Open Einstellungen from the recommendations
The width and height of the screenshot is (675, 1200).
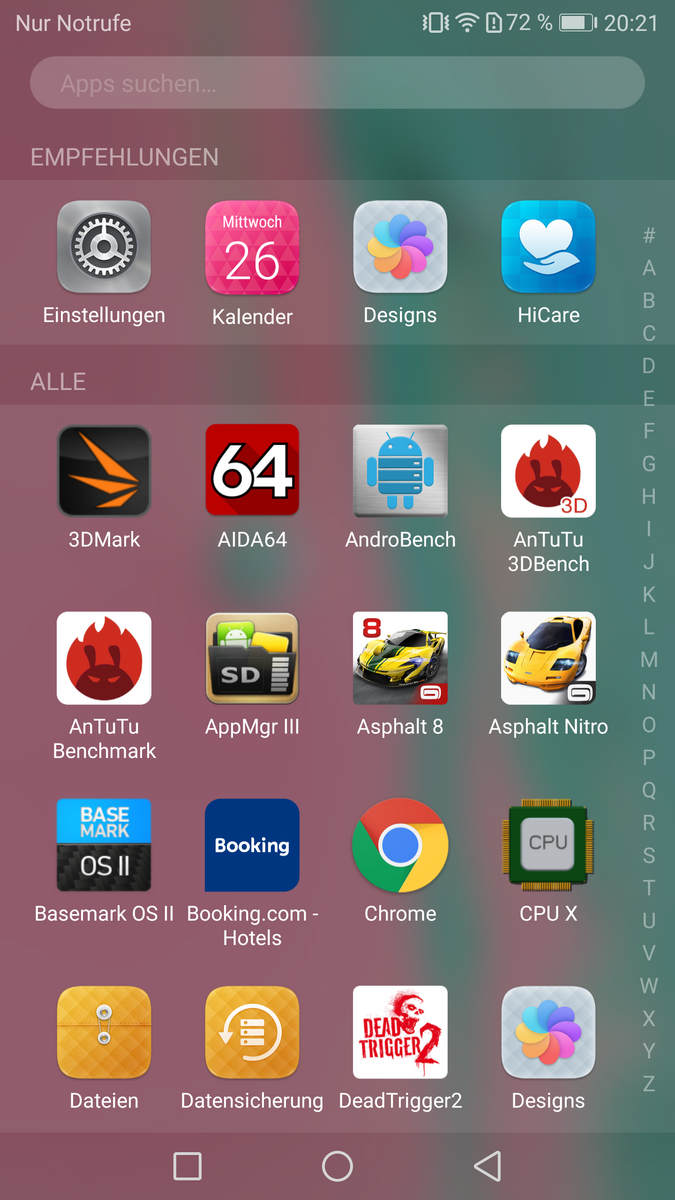104,248
